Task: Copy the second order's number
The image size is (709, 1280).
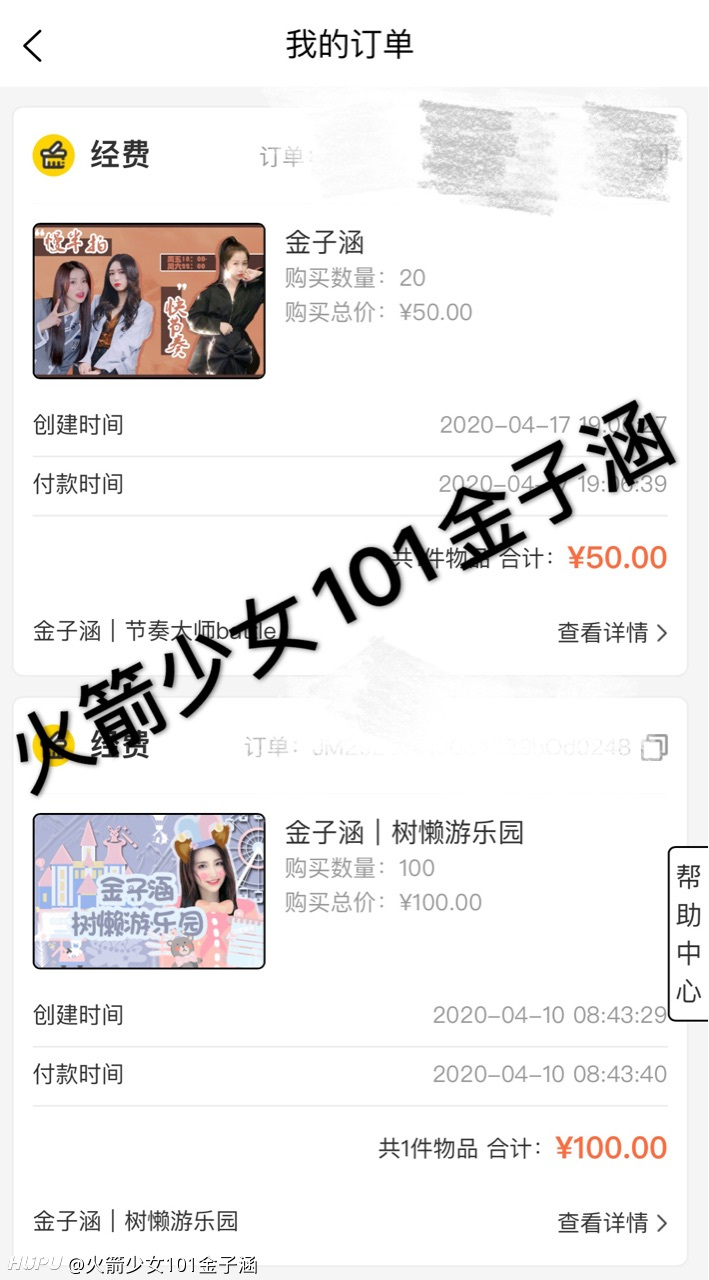Action: [x=654, y=747]
